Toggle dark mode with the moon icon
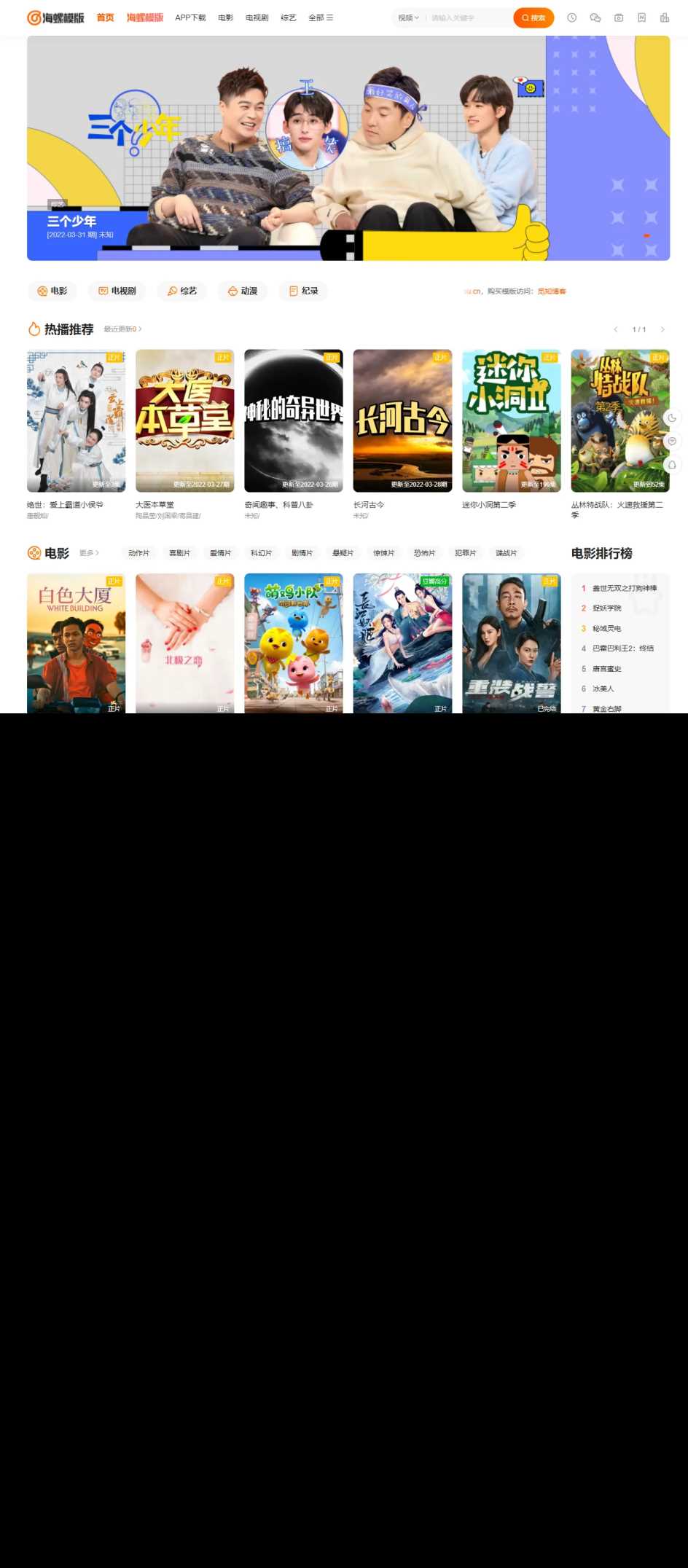The height and width of the screenshot is (1568, 688). (671, 418)
